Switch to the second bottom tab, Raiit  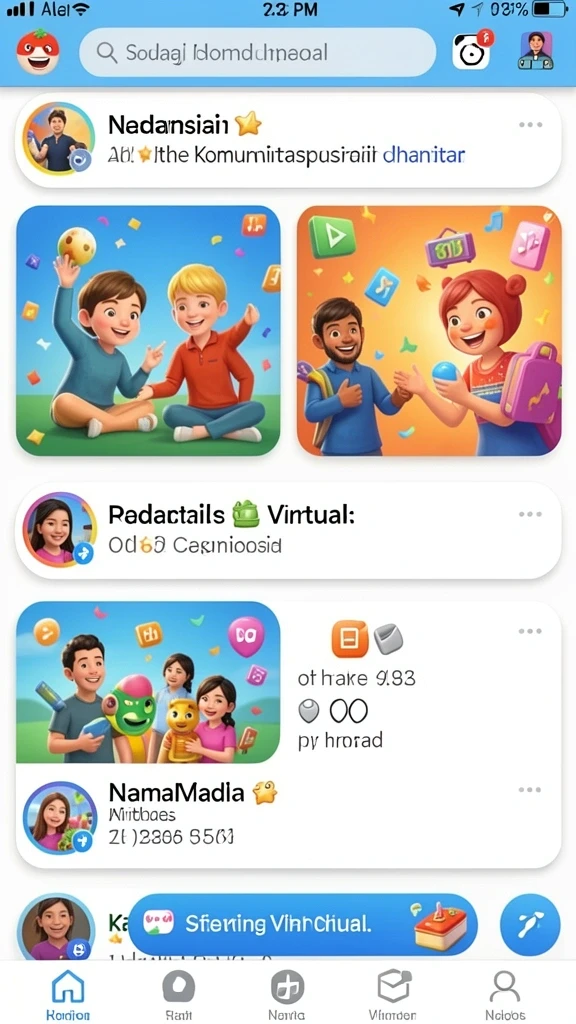[178, 994]
